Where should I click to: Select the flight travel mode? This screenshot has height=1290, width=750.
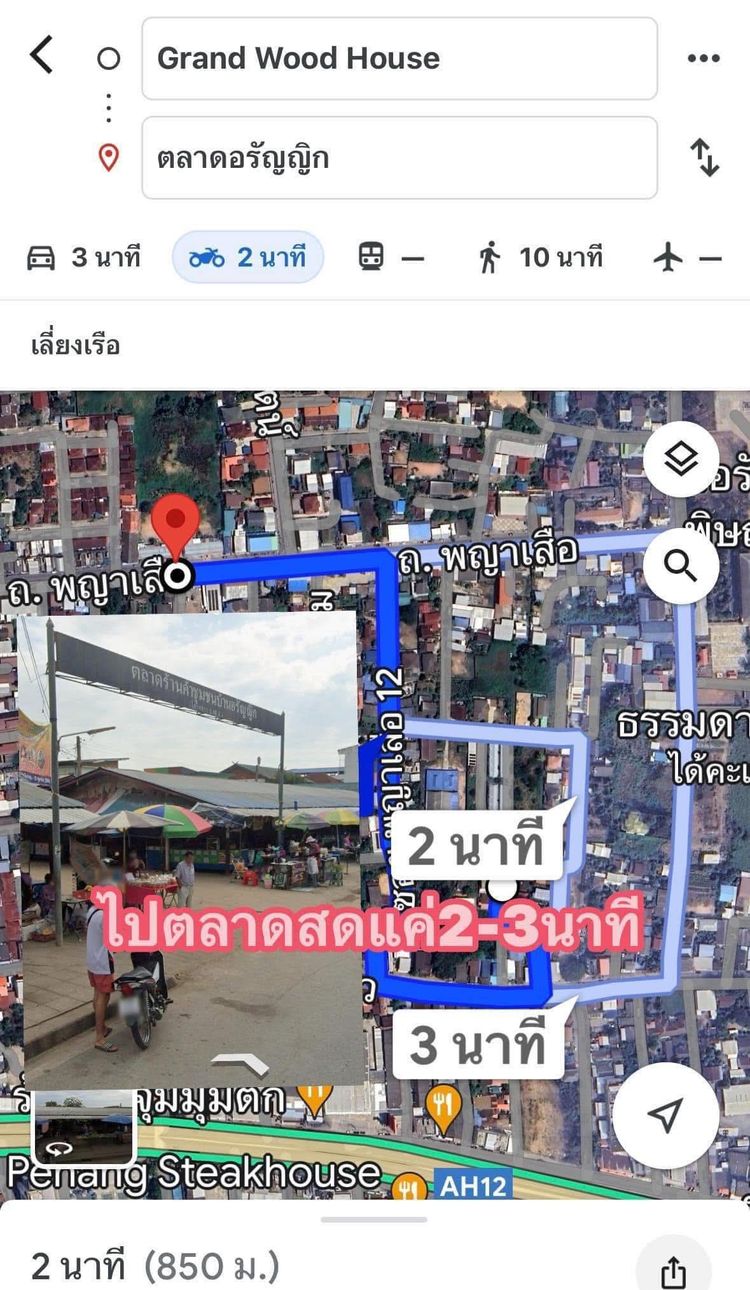pos(687,258)
